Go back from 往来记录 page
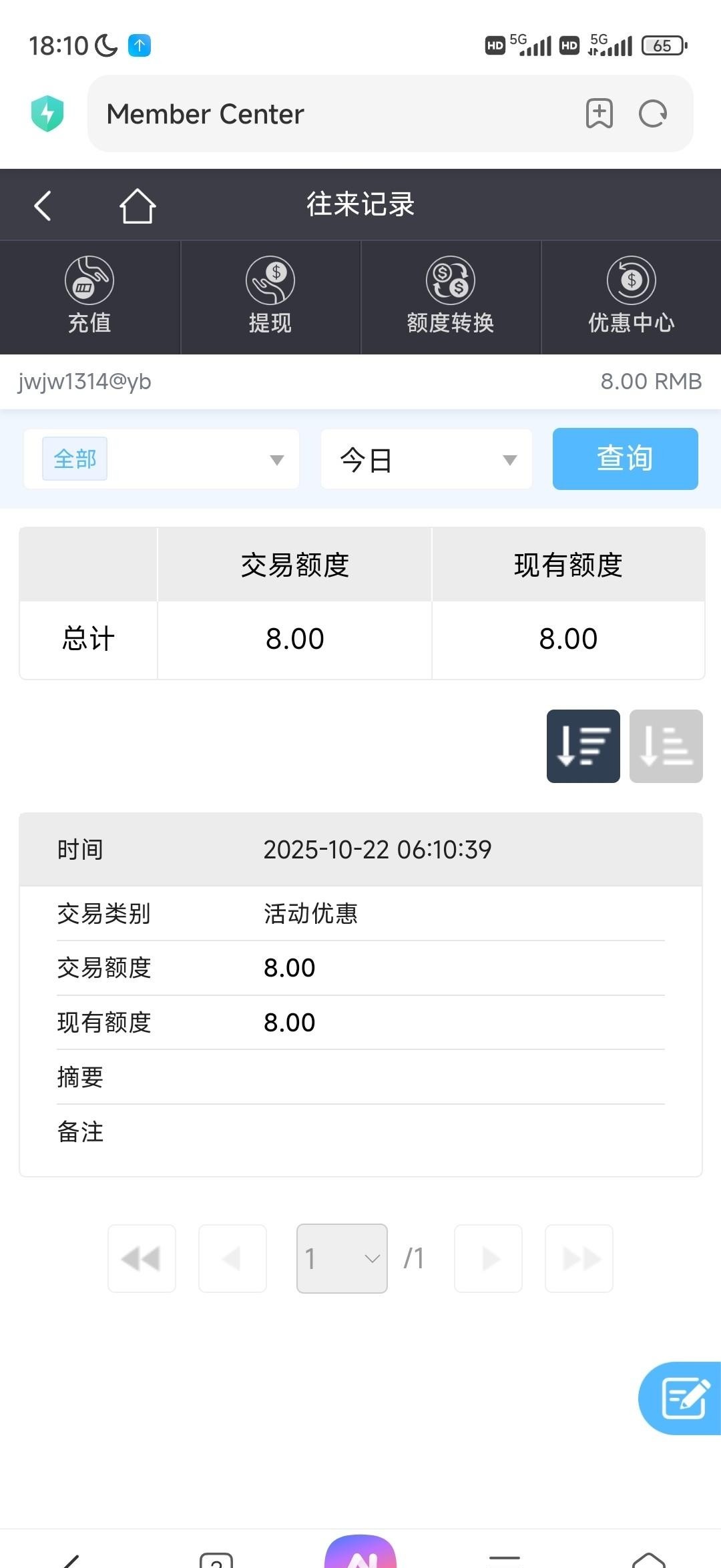The width and height of the screenshot is (721, 1568). pos(43,206)
